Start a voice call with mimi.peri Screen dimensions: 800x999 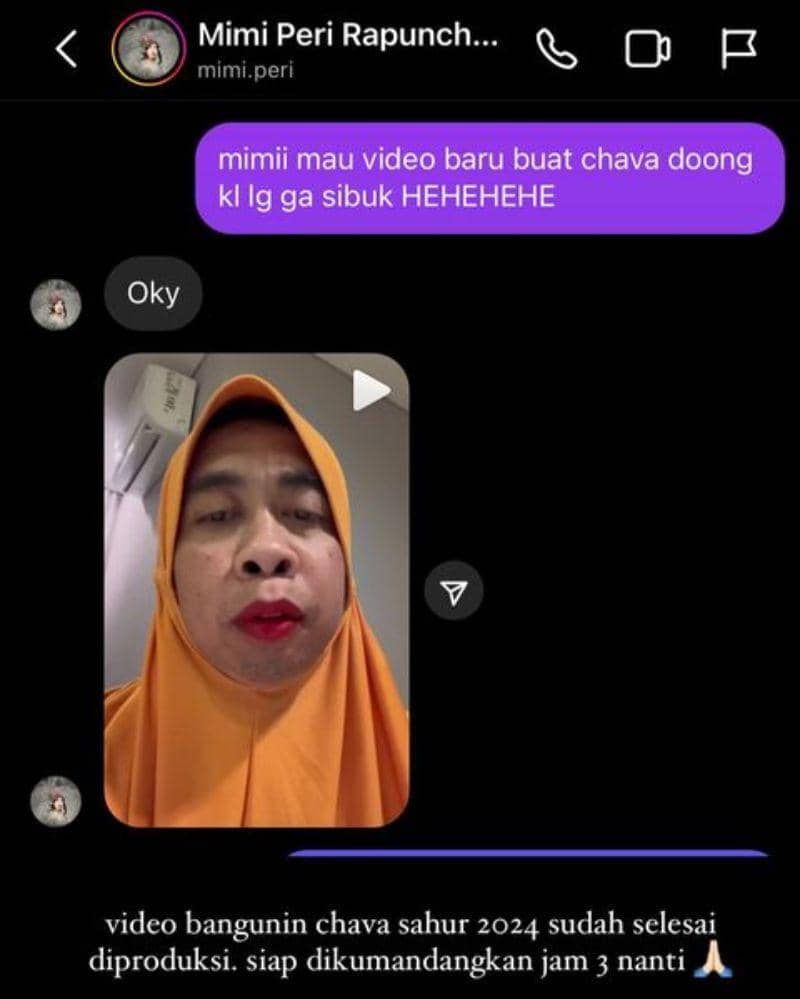click(x=557, y=49)
